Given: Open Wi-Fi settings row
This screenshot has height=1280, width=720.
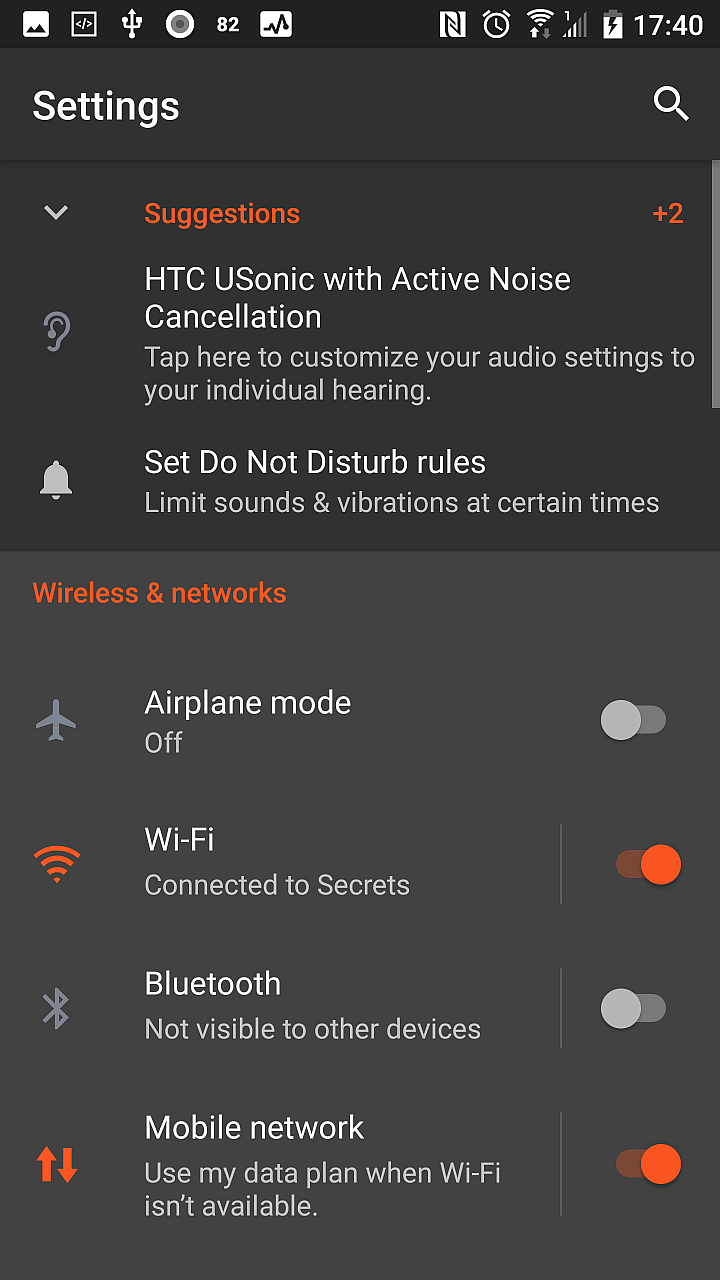Looking at the screenshot, I should 280,864.
